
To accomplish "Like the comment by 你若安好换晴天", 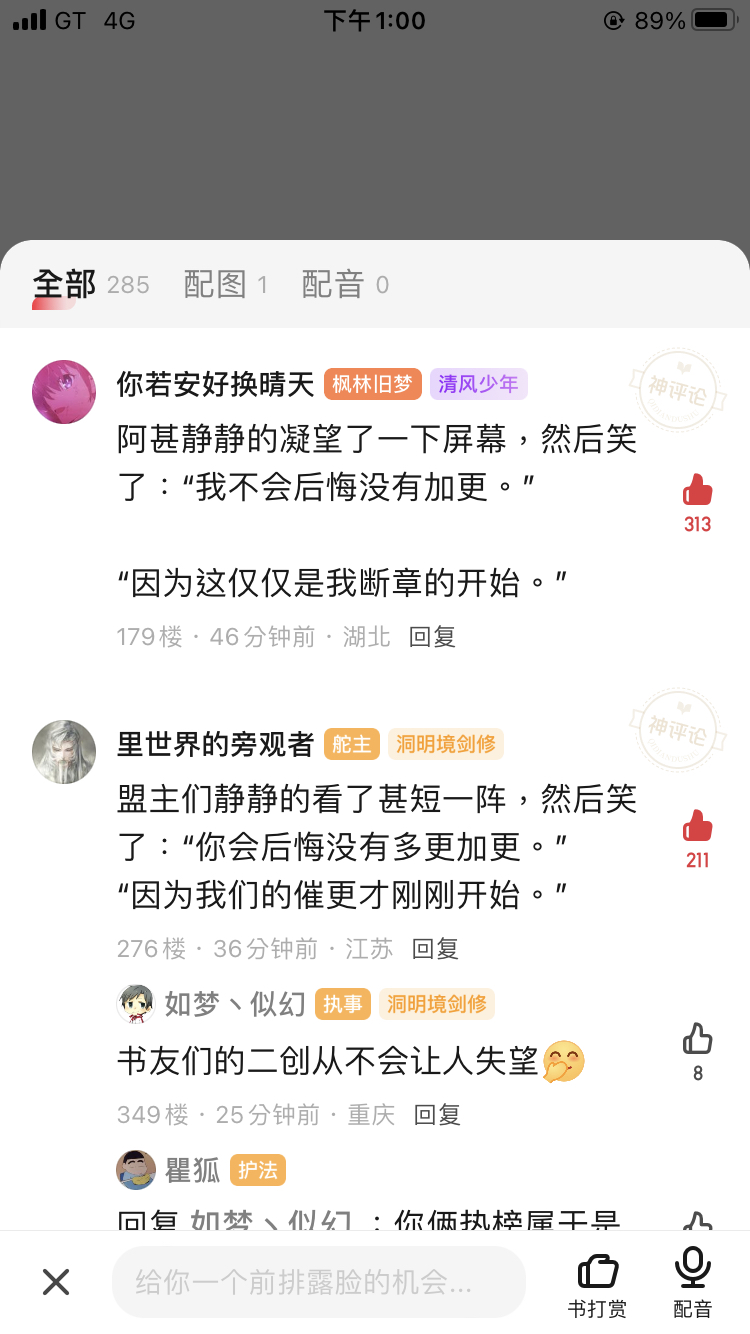I will [x=697, y=491].
